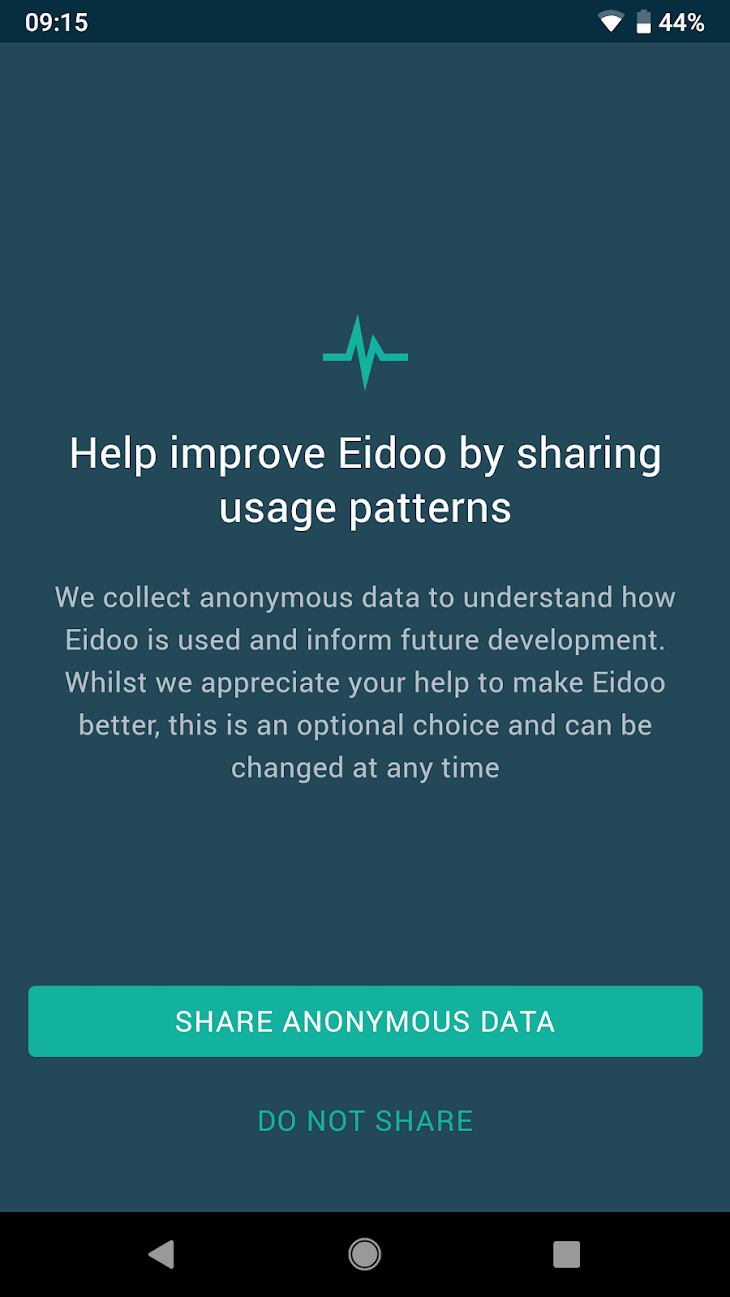Open recent apps from the navigation bar
This screenshot has height=1297, width=730.
coord(566,1254)
